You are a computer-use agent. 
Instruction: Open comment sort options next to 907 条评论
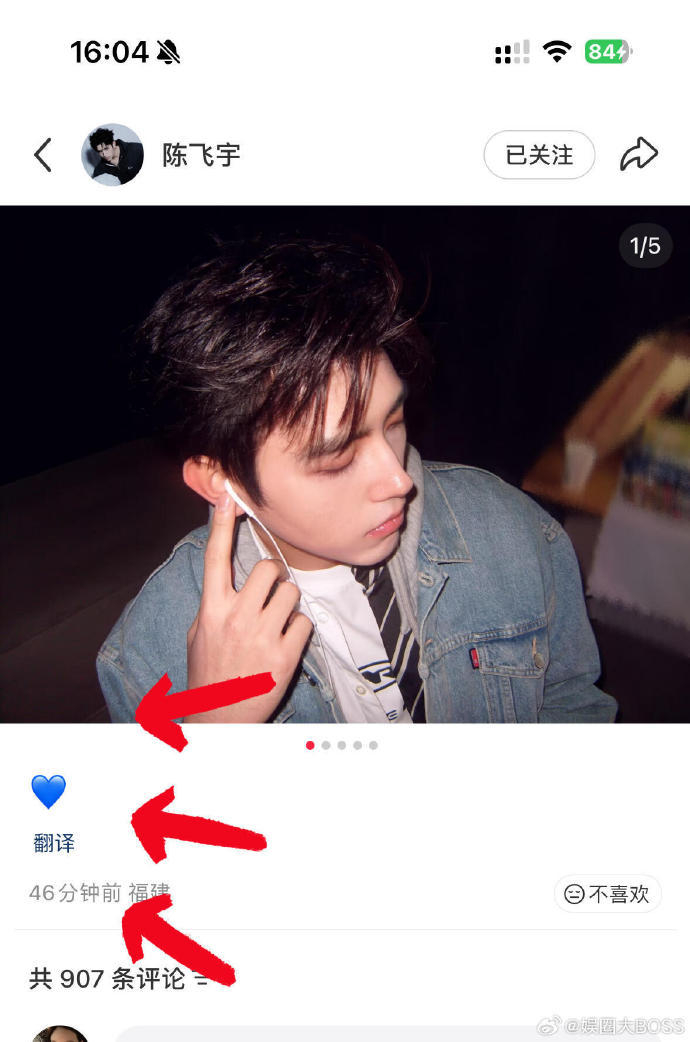pyautogui.click(x=203, y=979)
